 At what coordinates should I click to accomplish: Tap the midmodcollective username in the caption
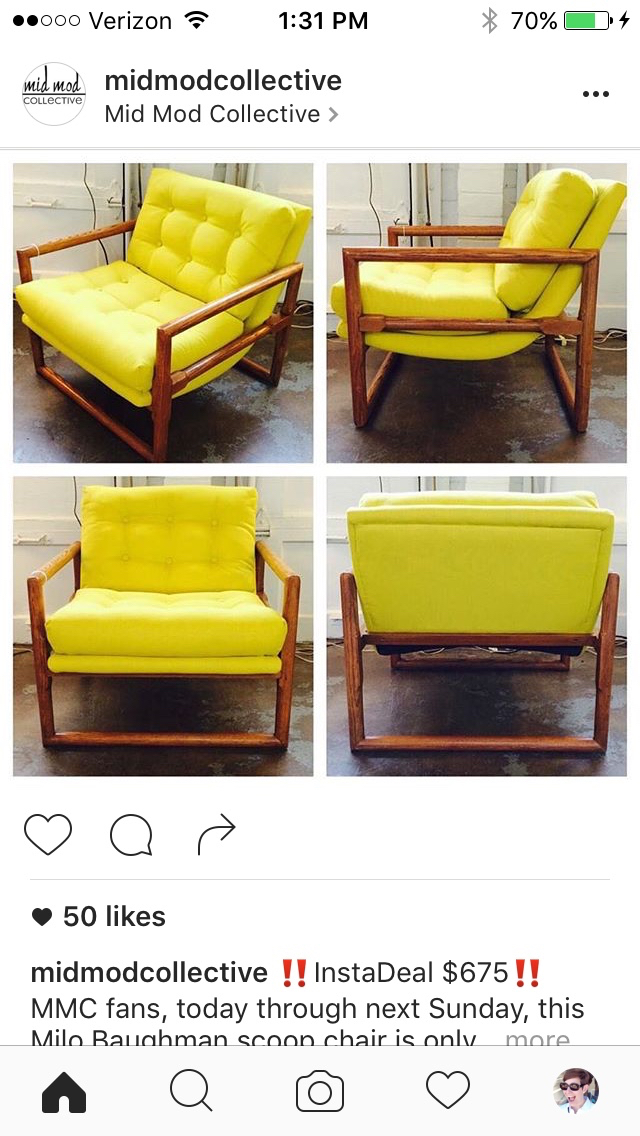(x=150, y=973)
